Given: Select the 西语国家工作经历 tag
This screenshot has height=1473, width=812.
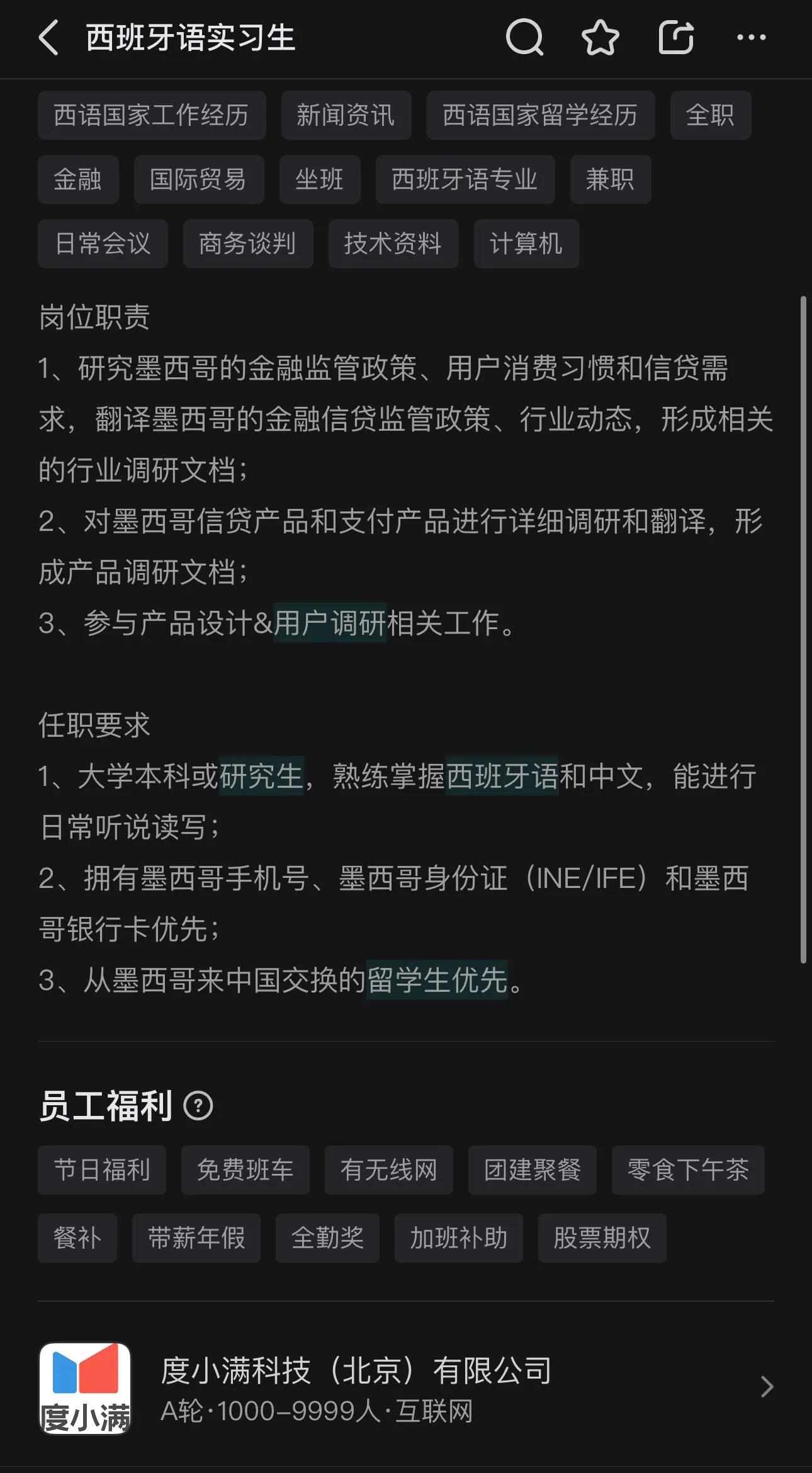Looking at the screenshot, I should click(151, 115).
